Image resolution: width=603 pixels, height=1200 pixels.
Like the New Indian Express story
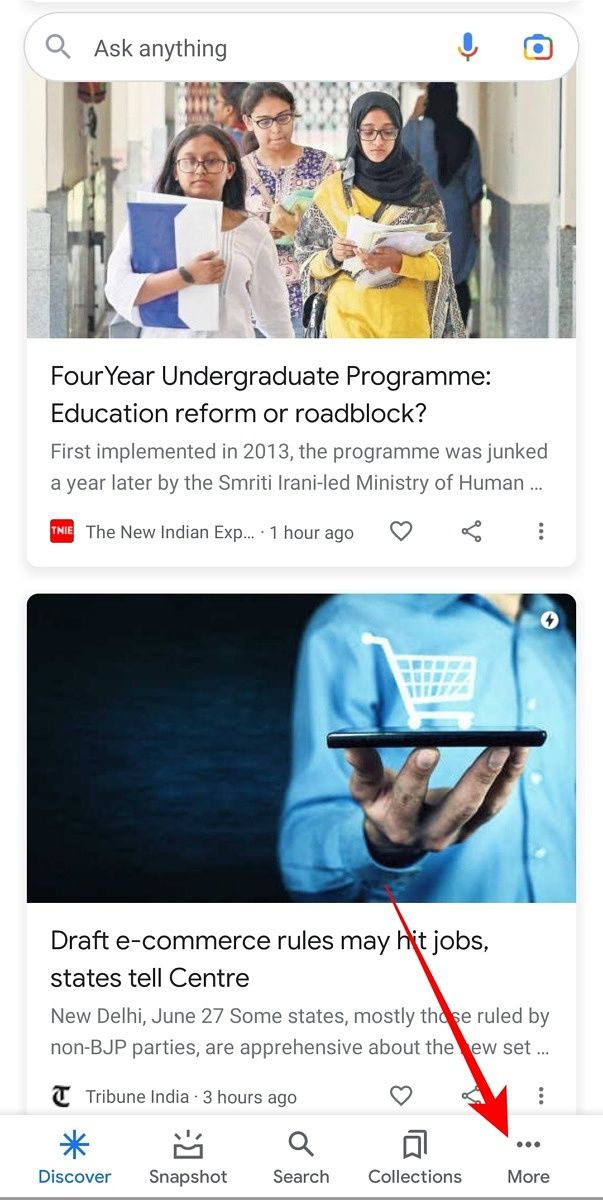401,532
